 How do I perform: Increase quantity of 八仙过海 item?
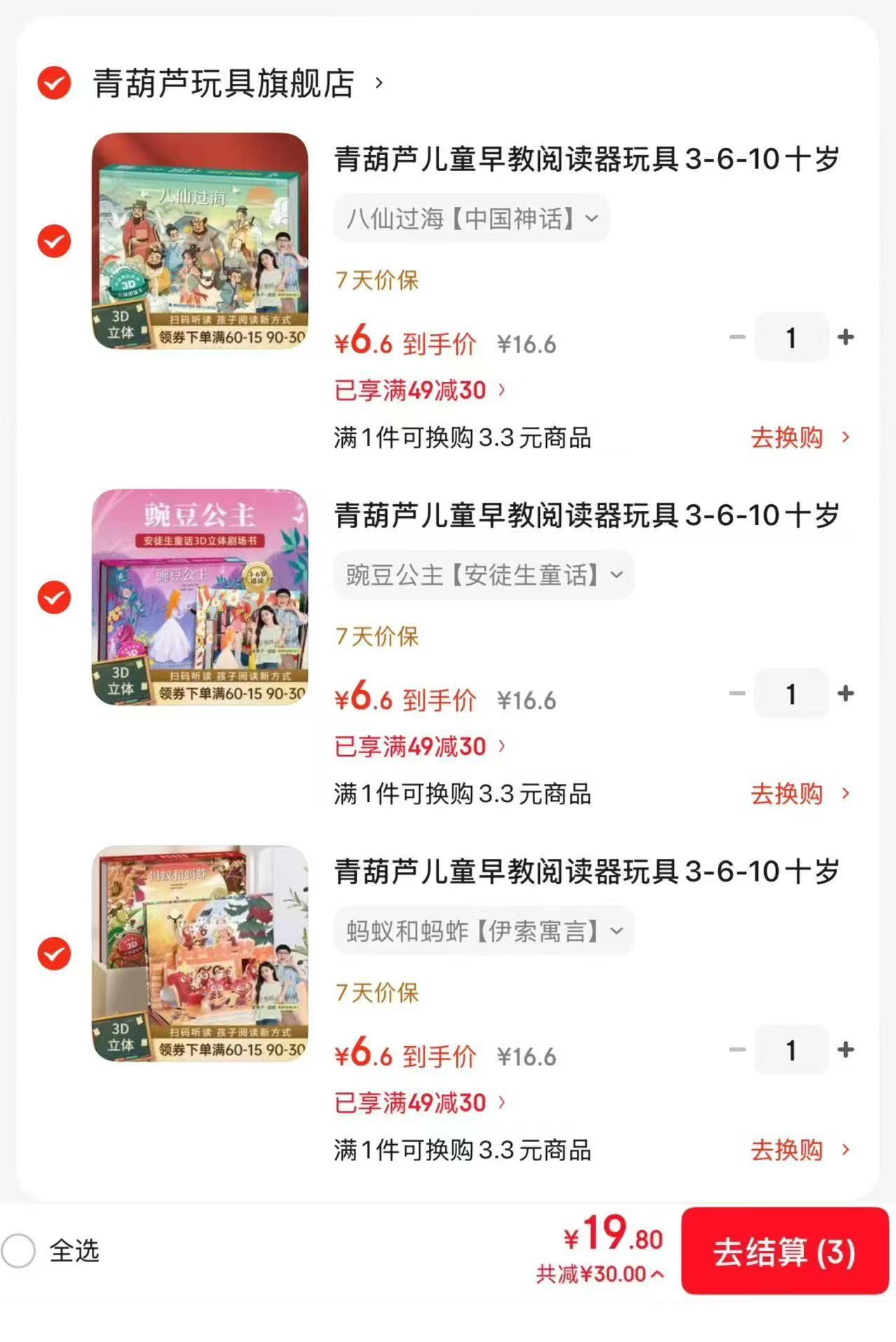846,337
